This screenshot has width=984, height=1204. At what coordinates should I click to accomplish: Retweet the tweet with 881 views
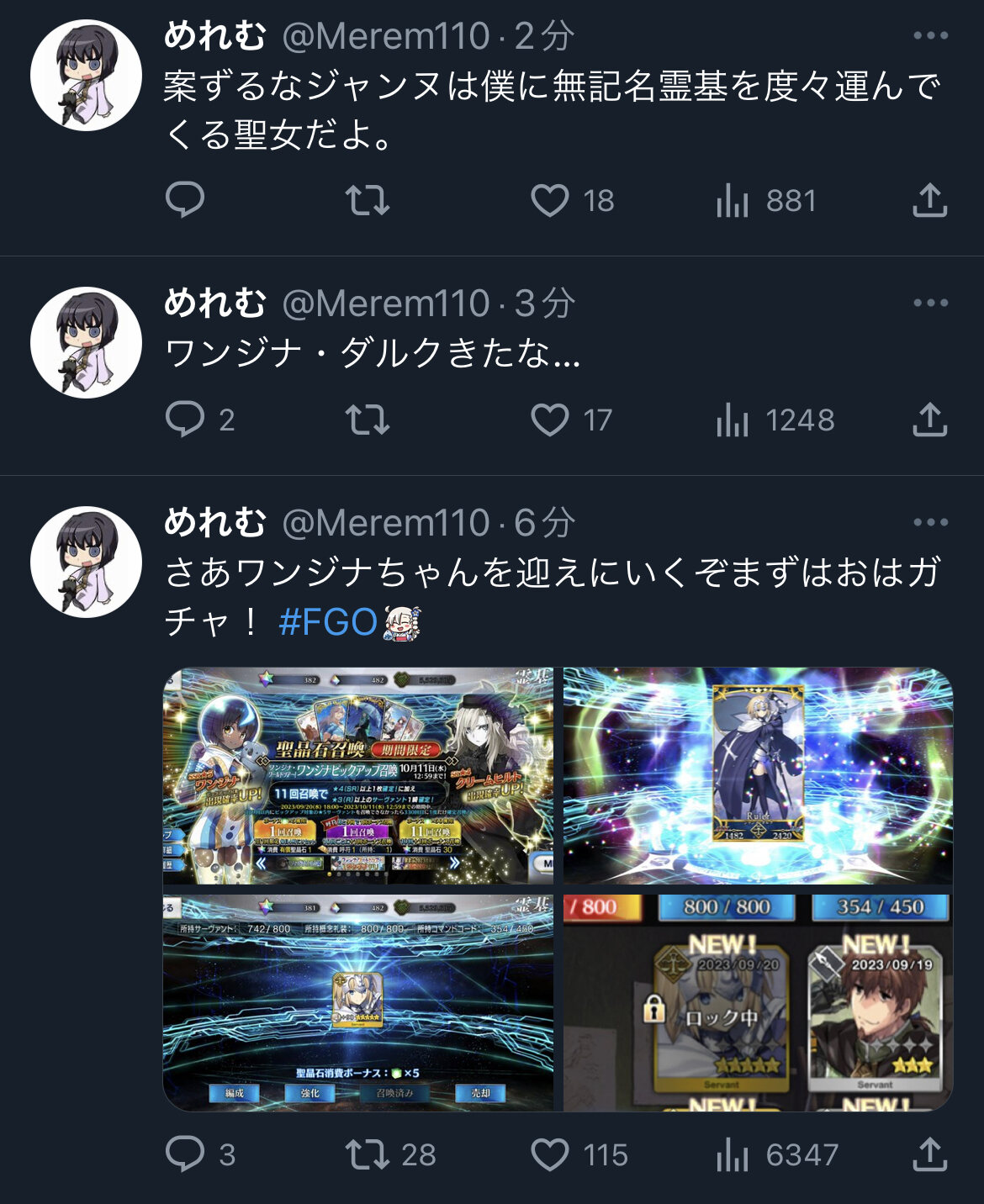point(368,200)
